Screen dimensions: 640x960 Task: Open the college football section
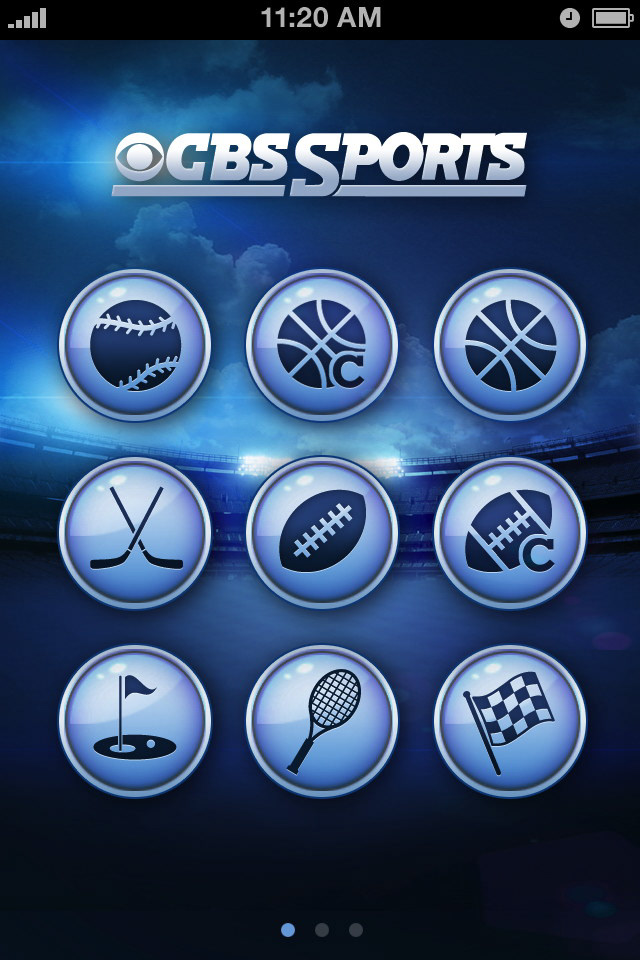point(510,533)
